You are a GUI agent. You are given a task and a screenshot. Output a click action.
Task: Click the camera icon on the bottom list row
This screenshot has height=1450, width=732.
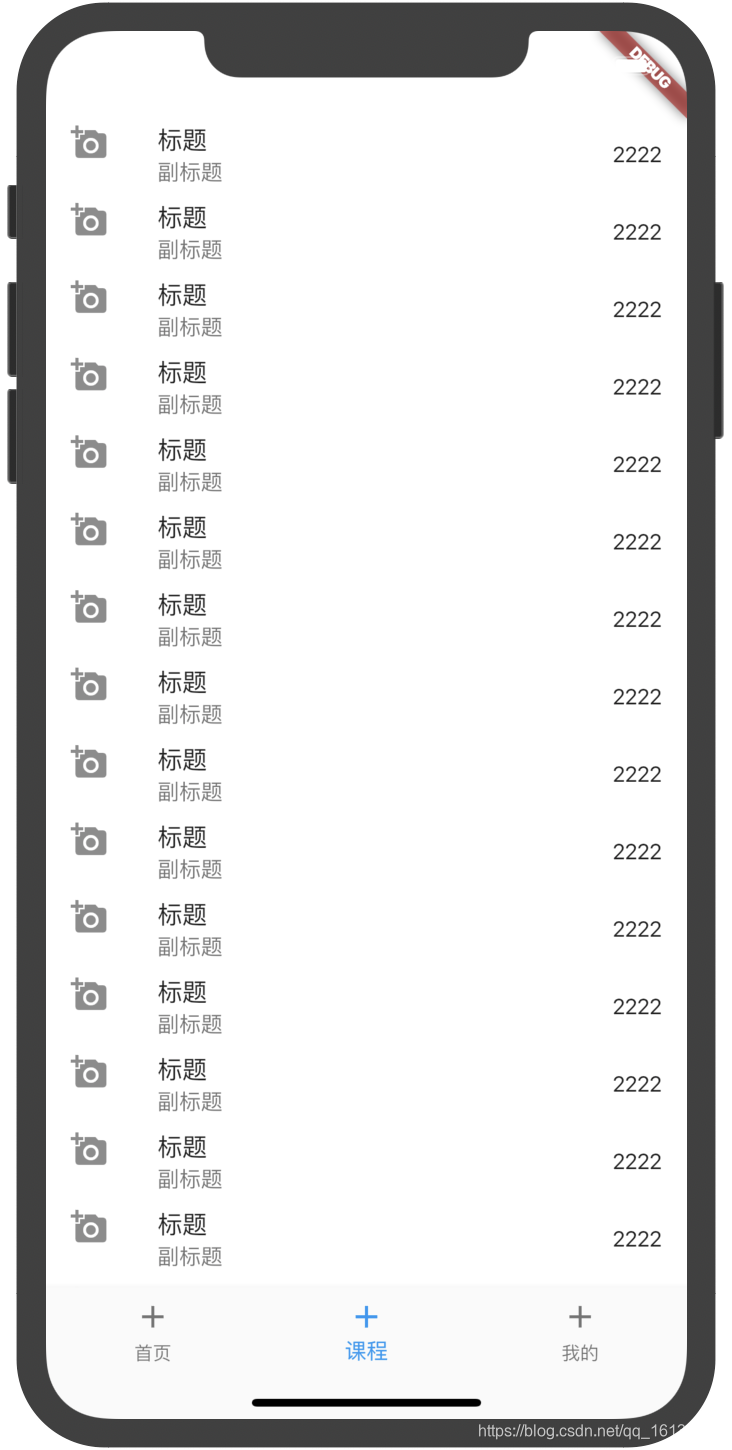click(x=89, y=1229)
